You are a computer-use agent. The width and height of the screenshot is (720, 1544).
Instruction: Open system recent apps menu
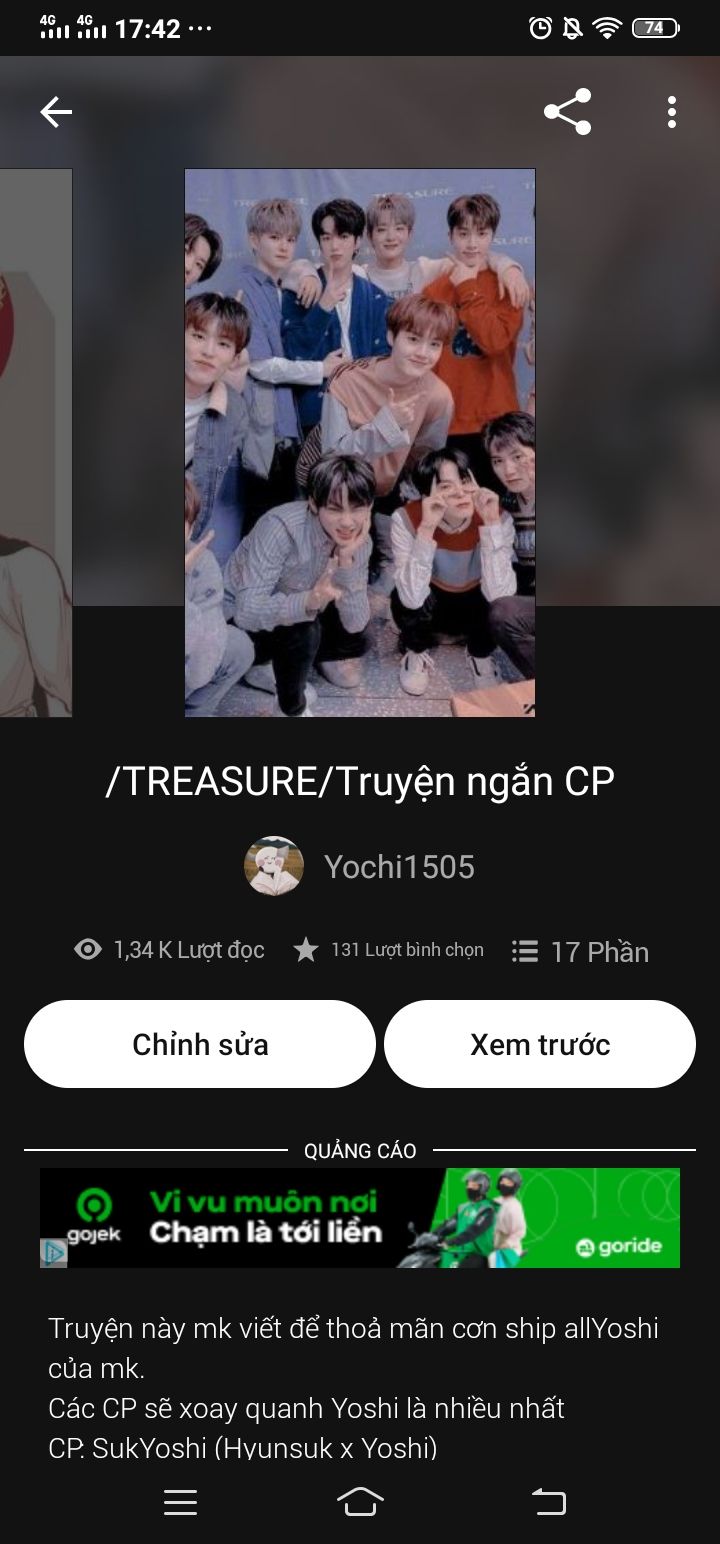point(180,1502)
